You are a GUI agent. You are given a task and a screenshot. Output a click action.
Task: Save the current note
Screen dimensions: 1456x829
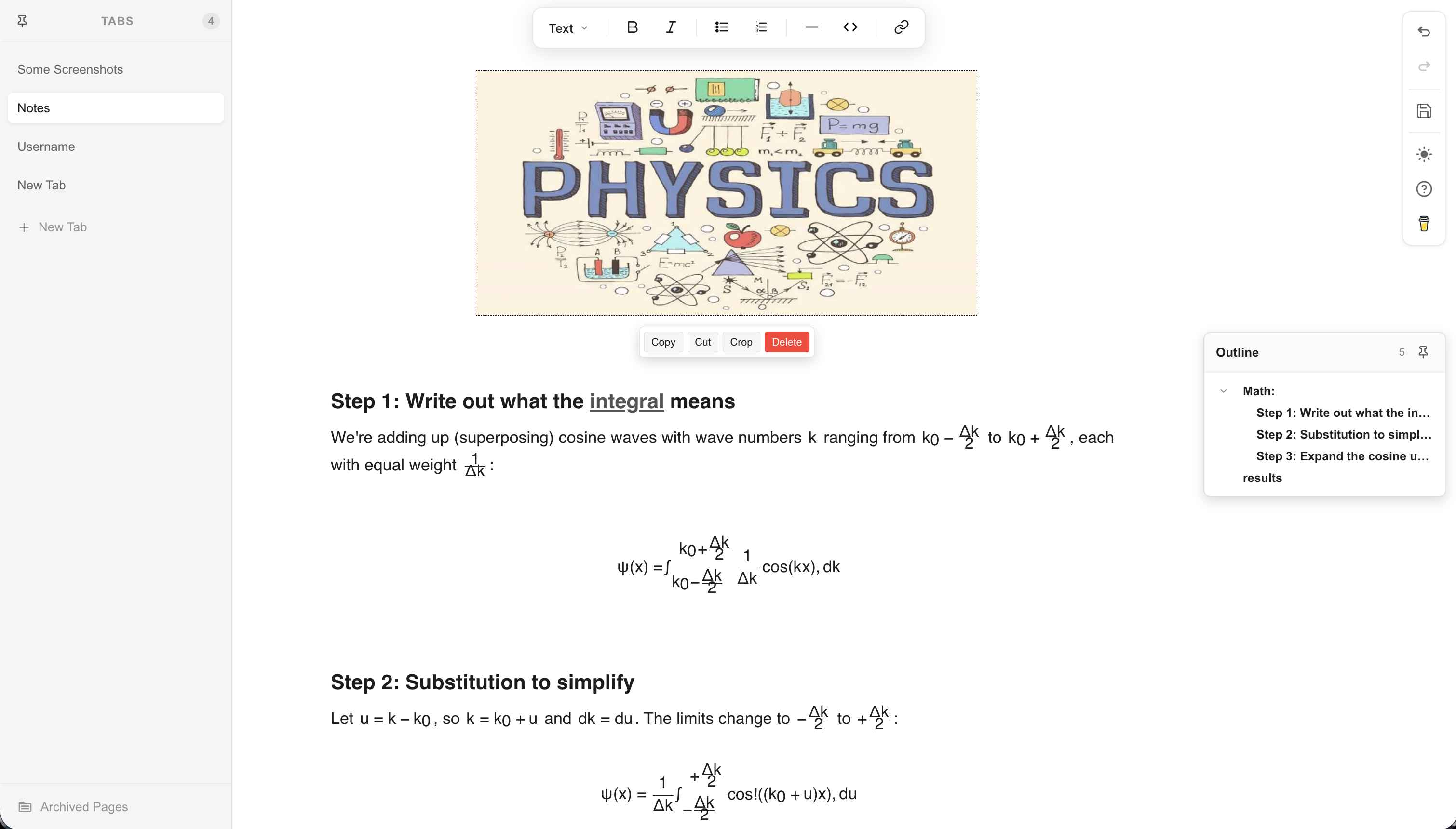click(1424, 111)
